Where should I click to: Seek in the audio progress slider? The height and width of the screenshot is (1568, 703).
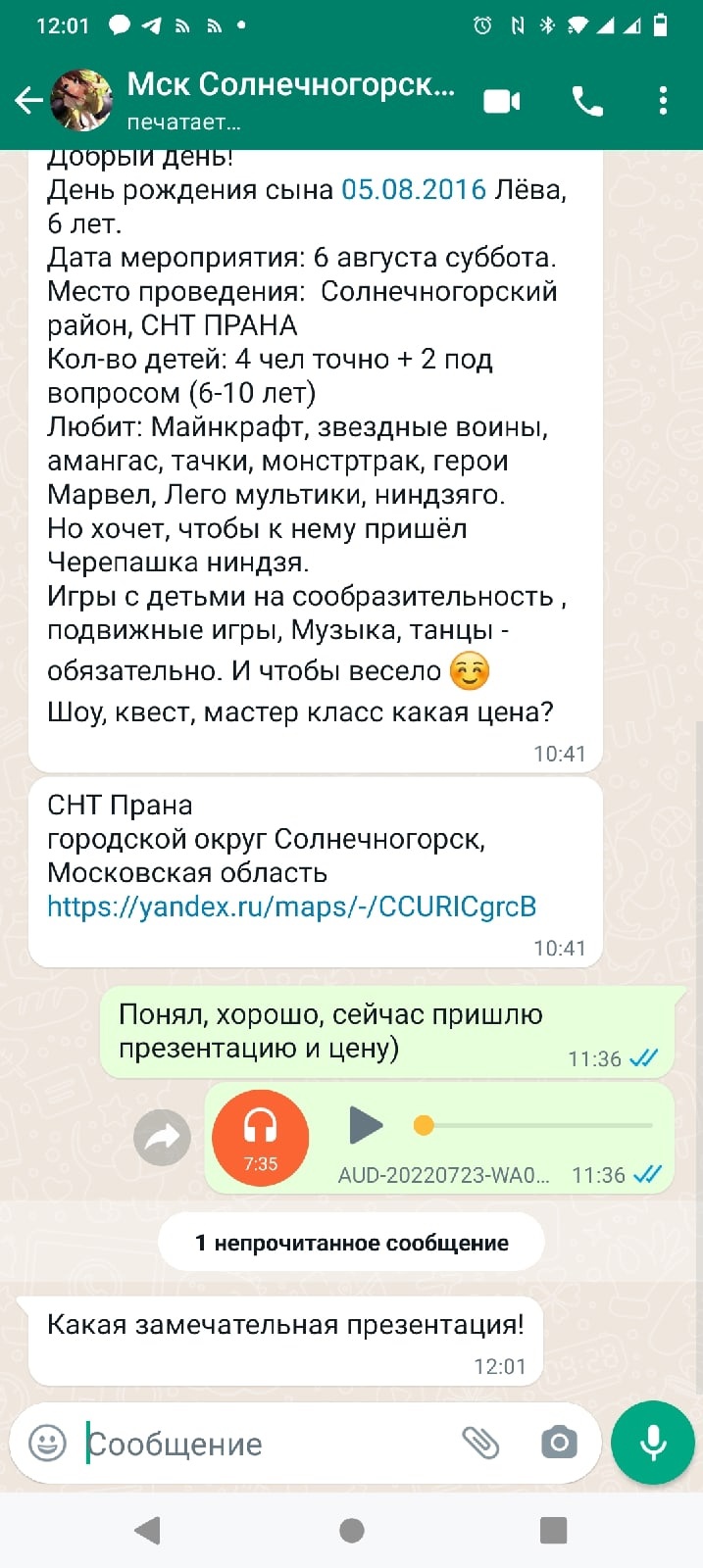tap(537, 1125)
